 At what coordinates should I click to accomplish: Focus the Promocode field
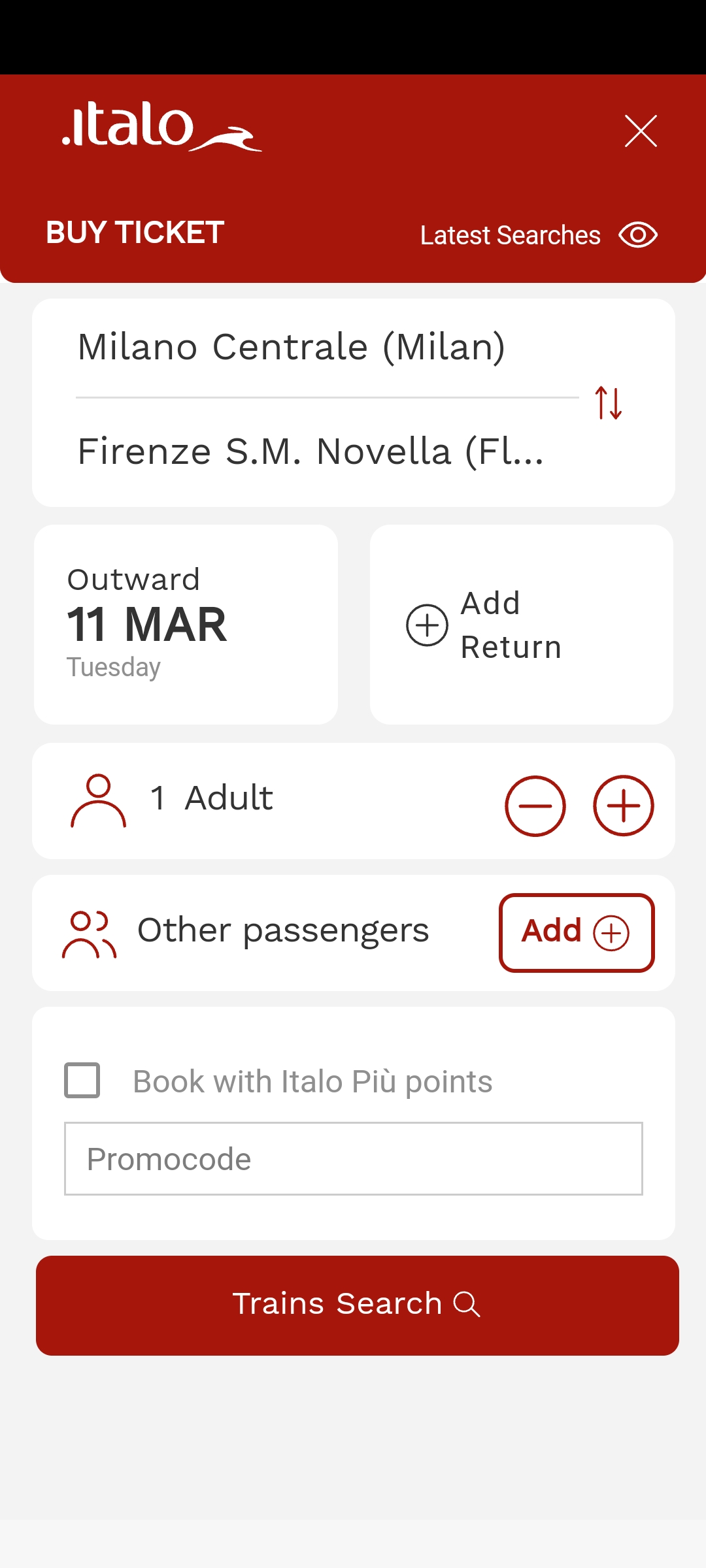(353, 1158)
